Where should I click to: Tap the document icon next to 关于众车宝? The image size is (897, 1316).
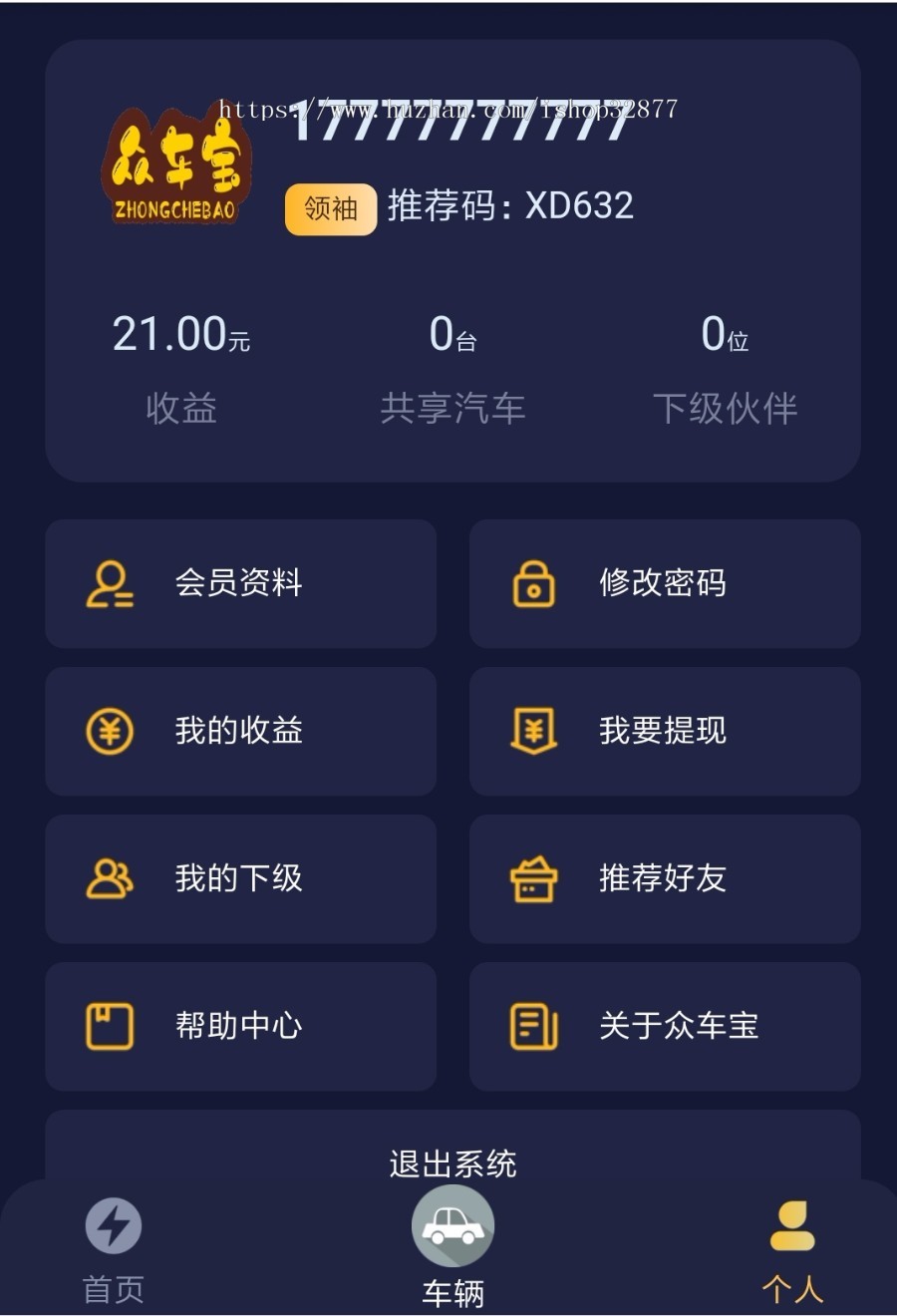(534, 1026)
